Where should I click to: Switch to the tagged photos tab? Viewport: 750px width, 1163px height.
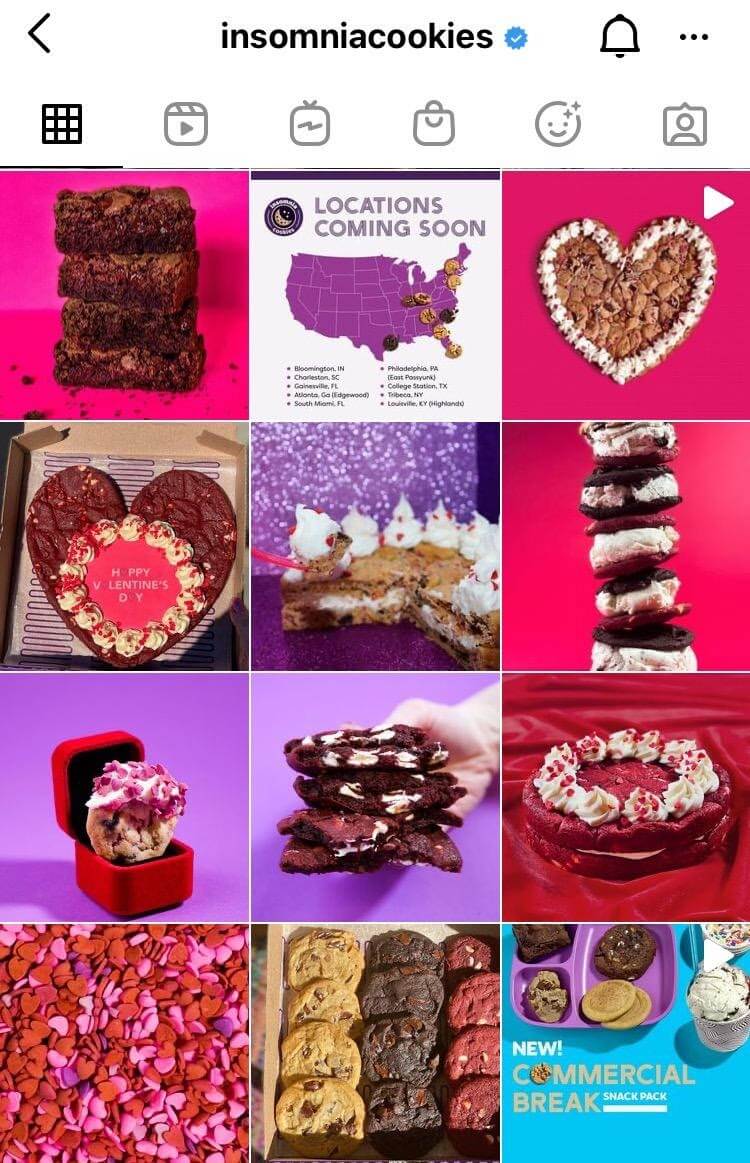tap(685, 125)
